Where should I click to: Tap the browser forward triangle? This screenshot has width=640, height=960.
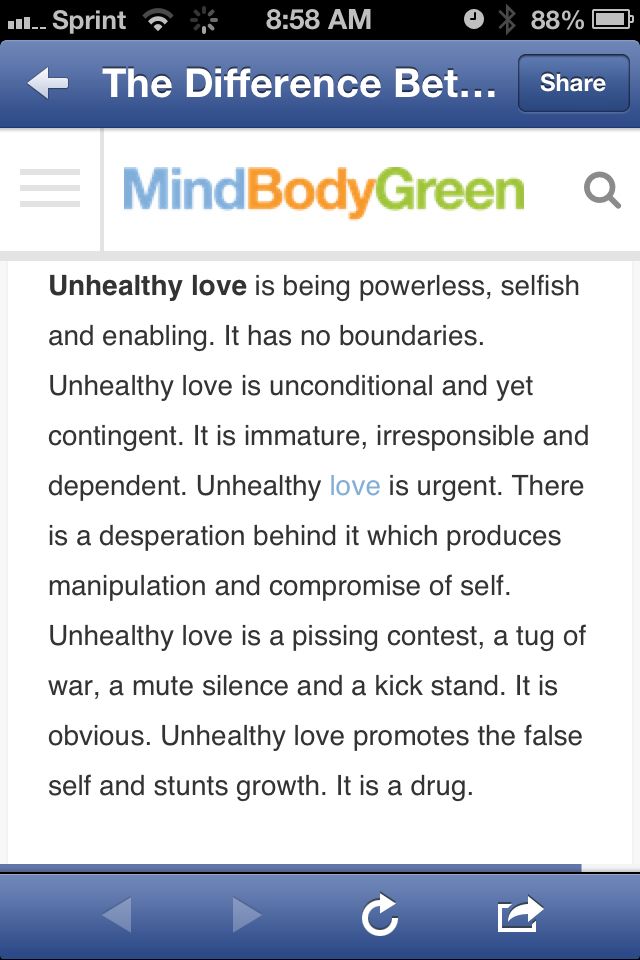pyautogui.click(x=246, y=914)
